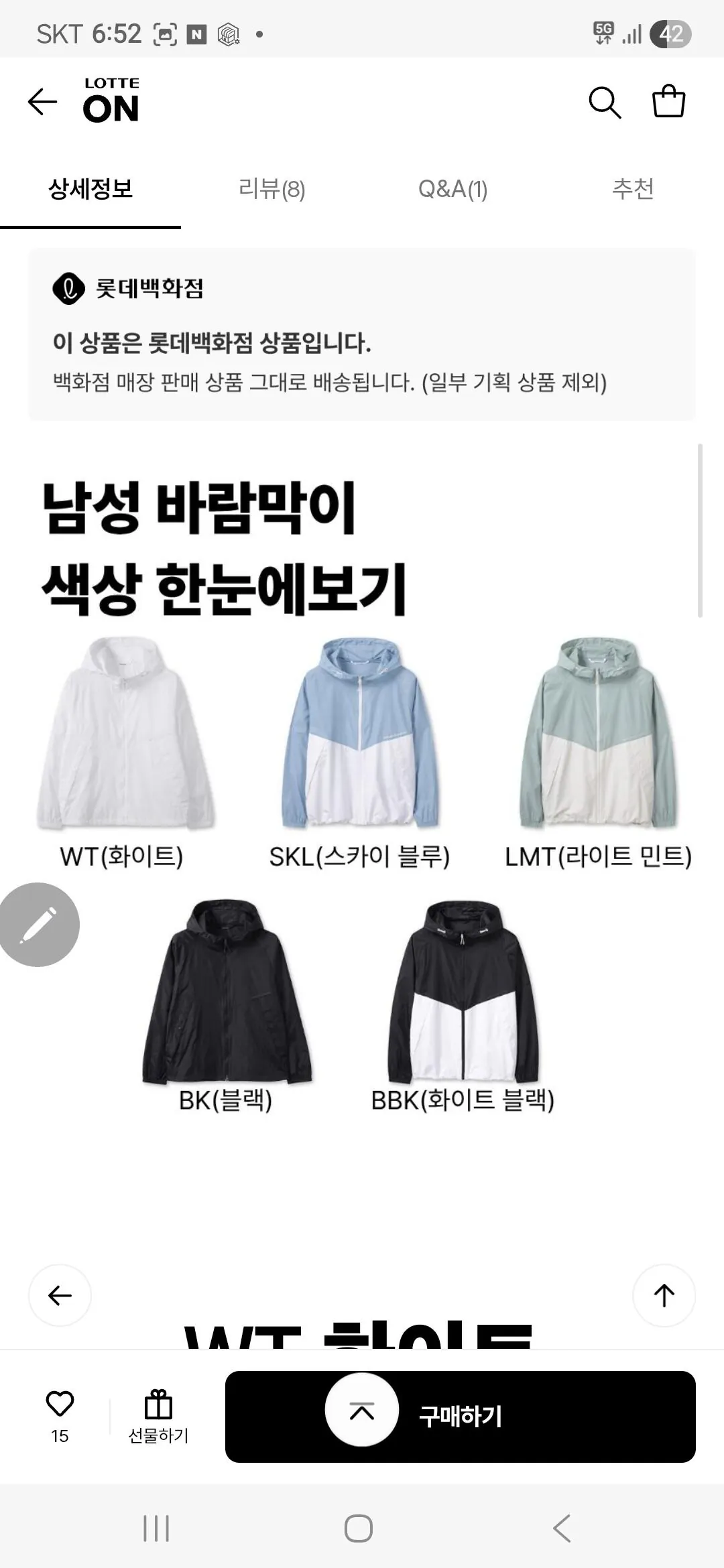724x1568 pixels.
Task: Open the Q&A(1) tab
Action: click(454, 190)
